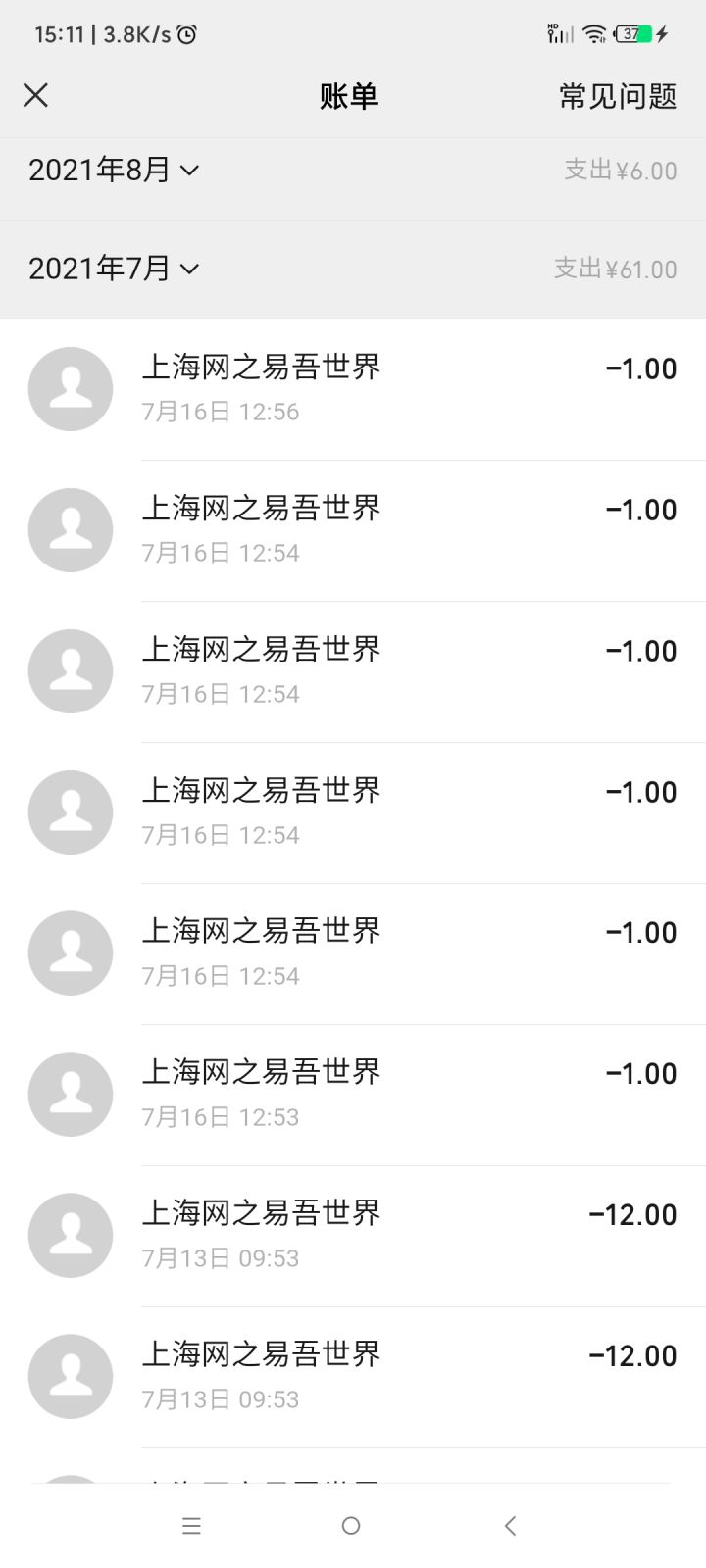Tap the mobile signal icon
Screen dimensions: 706x1568
[559, 32]
